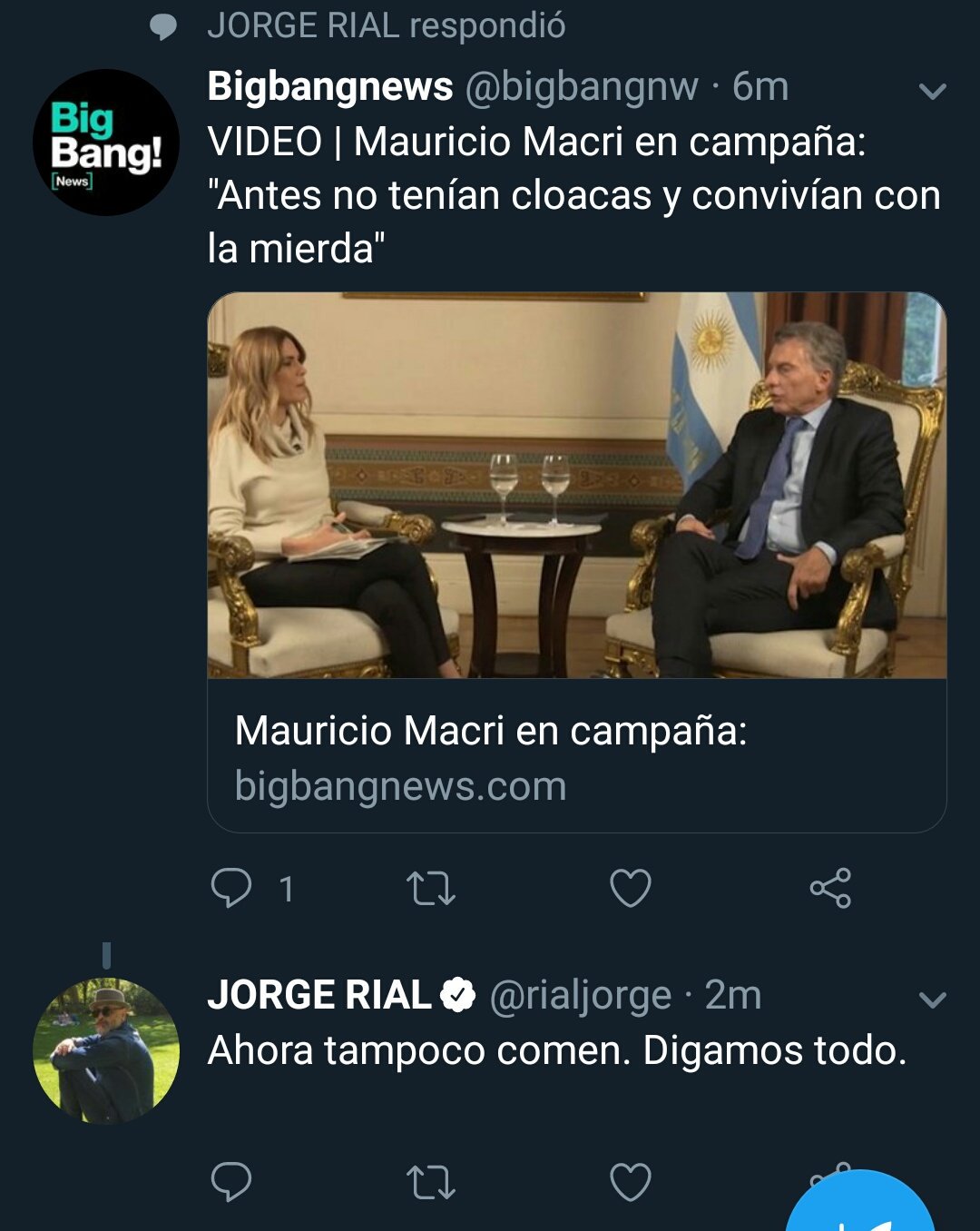
Task: Reply to Jorge Rial's tweet
Action: pyautogui.click(x=231, y=1182)
